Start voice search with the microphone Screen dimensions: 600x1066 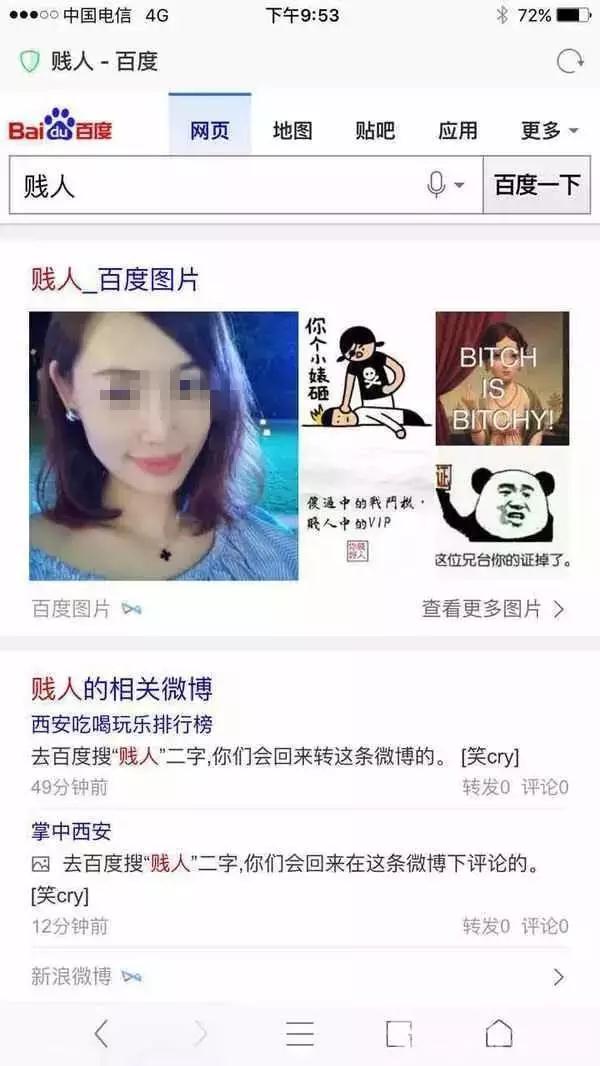coord(437,185)
